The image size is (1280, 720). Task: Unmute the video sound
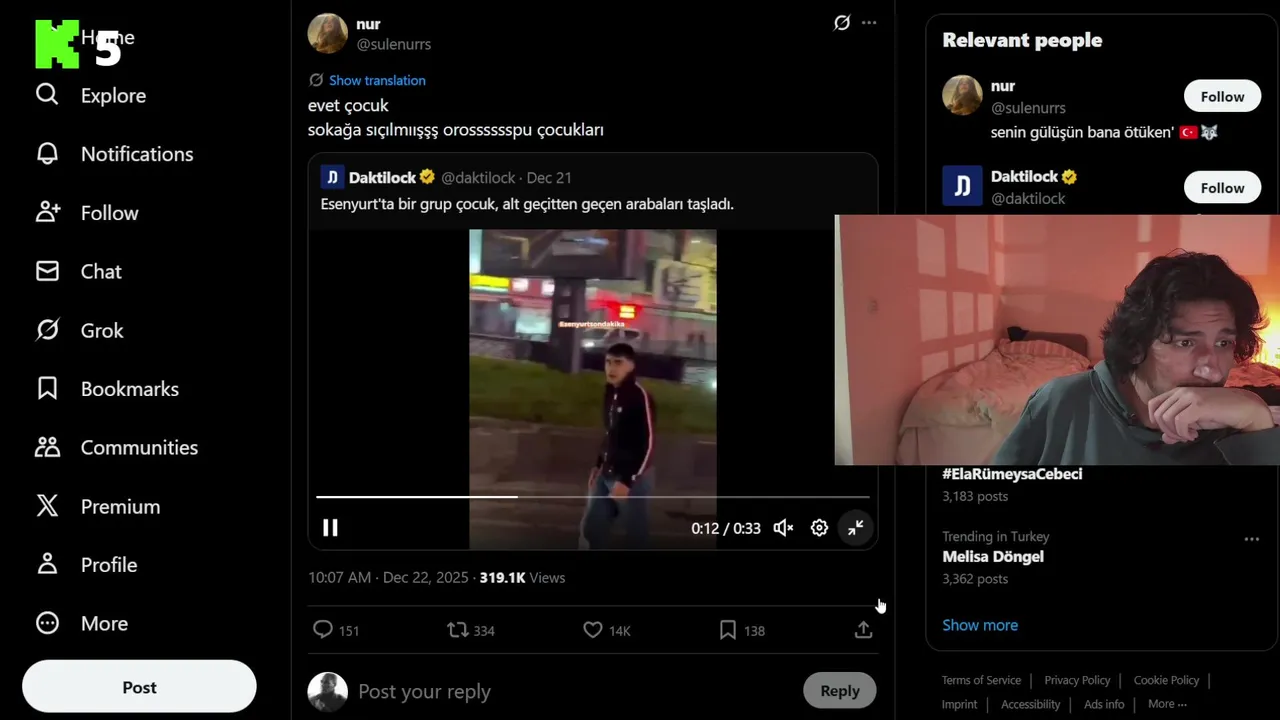[783, 528]
